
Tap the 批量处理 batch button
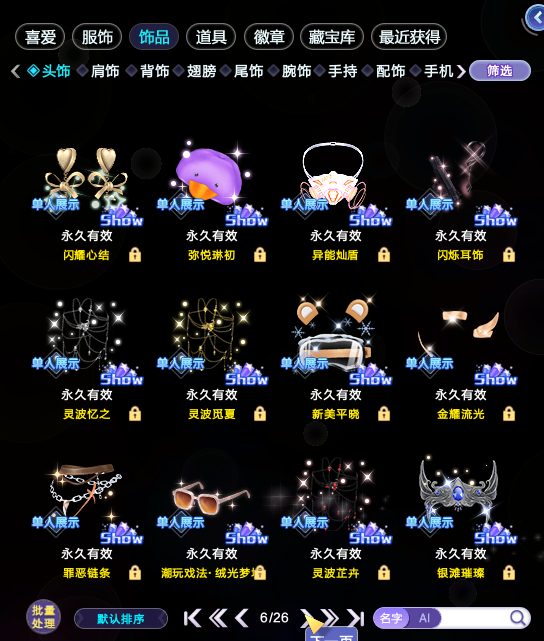click(x=43, y=617)
